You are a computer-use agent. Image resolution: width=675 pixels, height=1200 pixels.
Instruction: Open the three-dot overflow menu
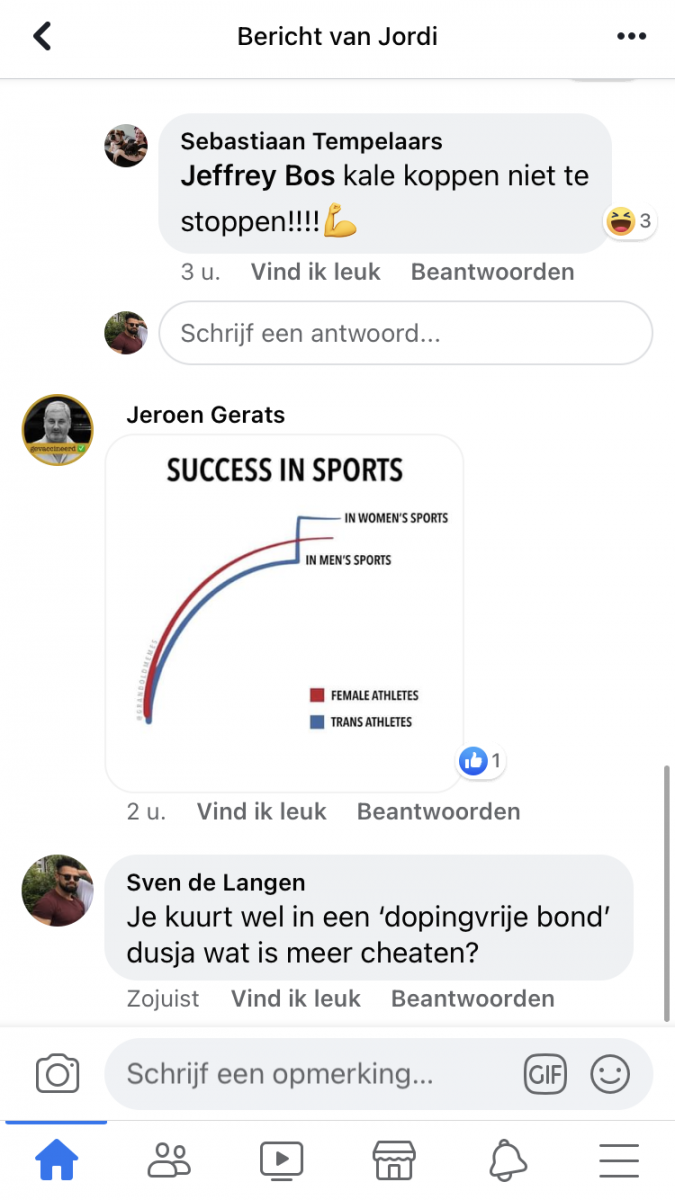(631, 37)
